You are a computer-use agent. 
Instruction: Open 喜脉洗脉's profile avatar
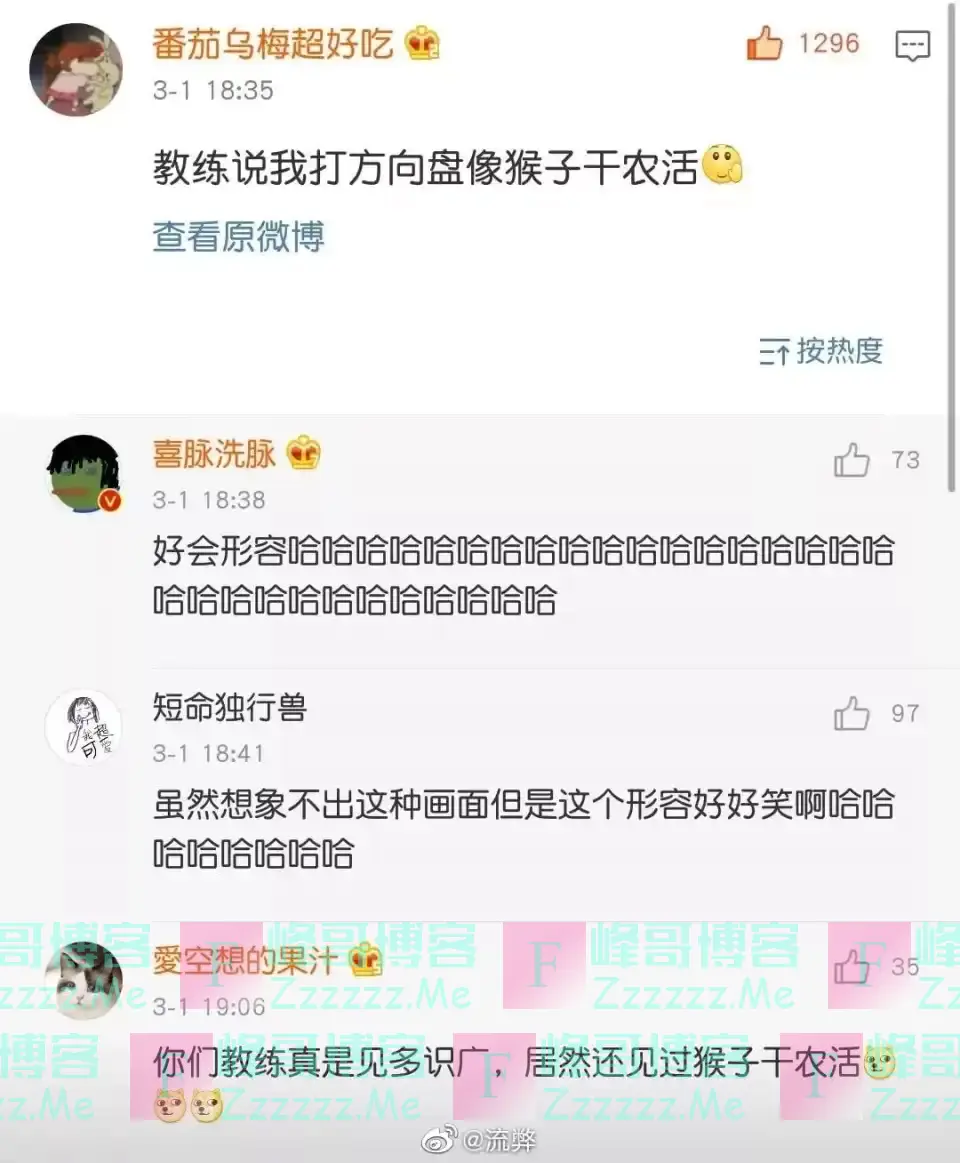(84, 473)
